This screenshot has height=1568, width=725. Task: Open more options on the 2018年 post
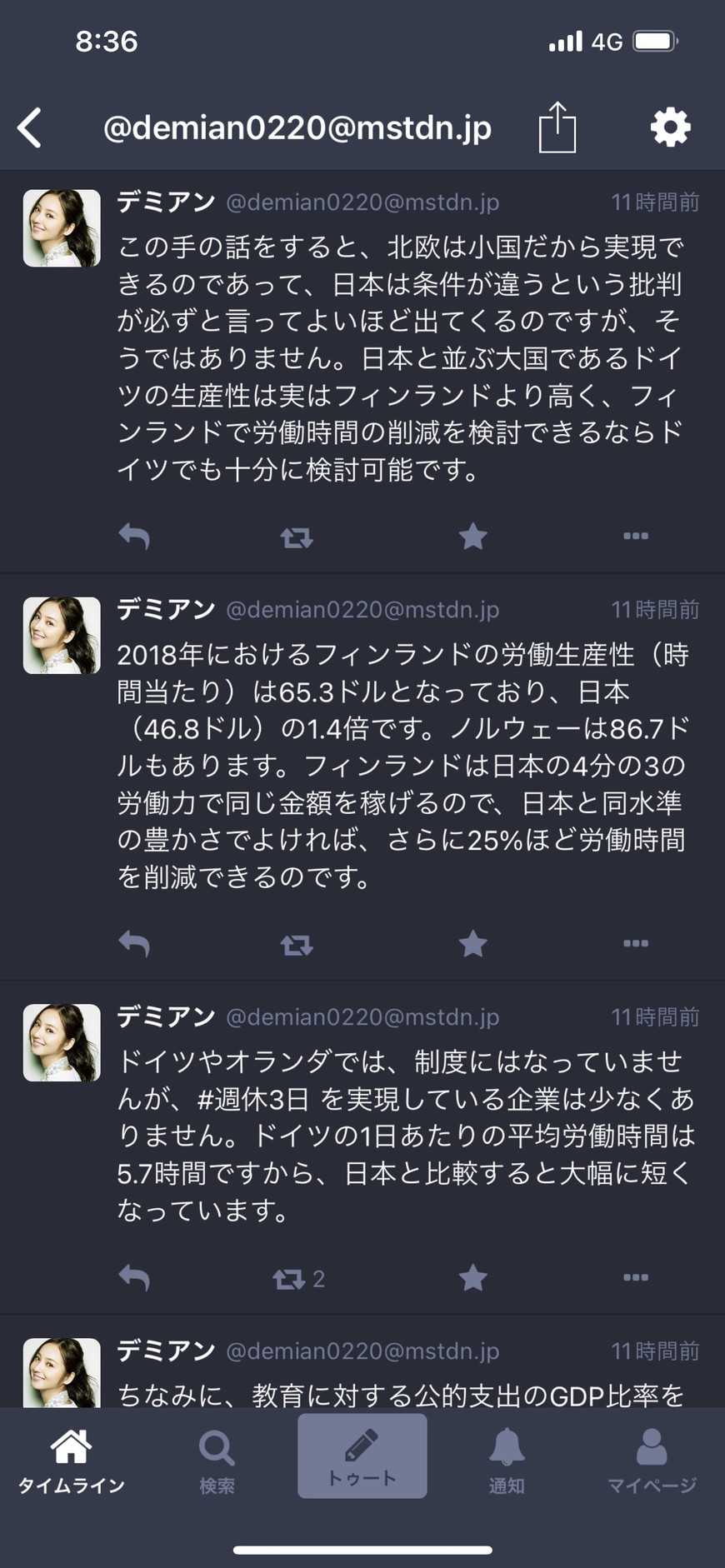[635, 944]
